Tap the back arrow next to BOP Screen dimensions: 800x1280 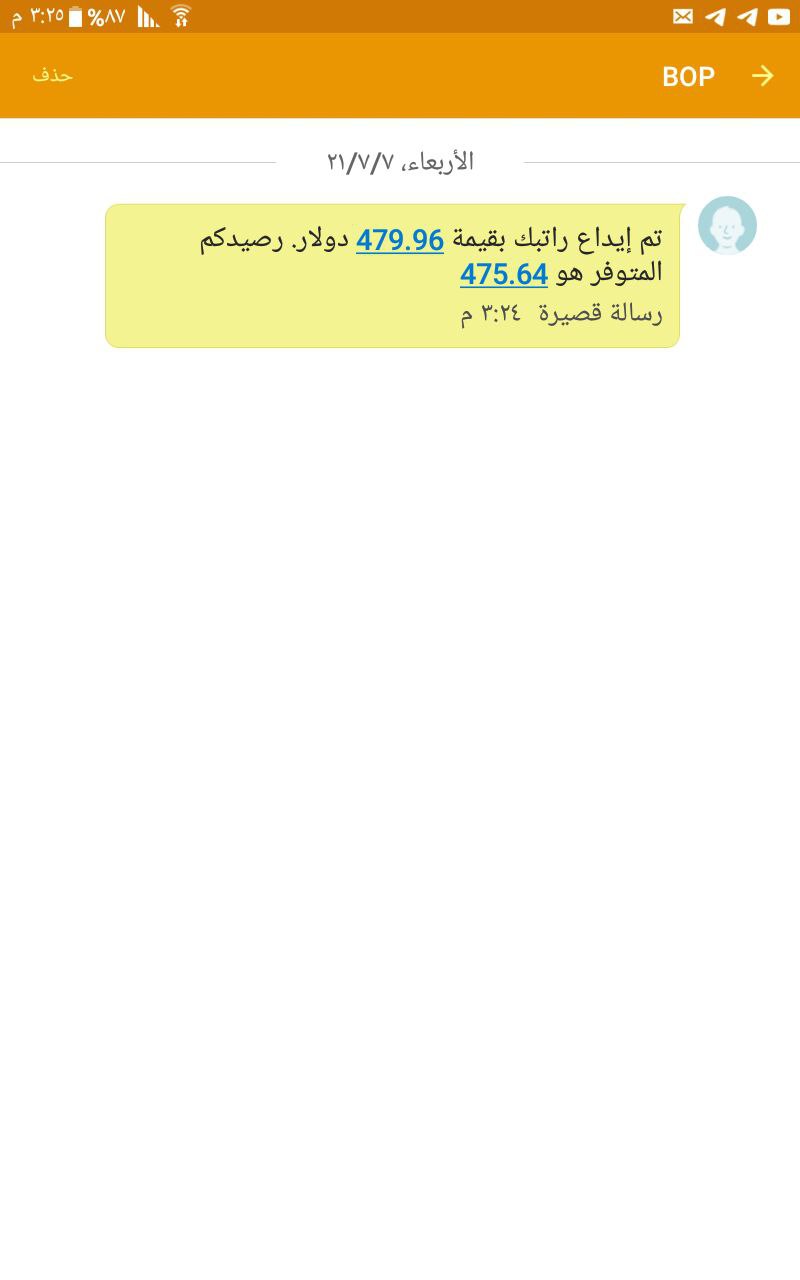[763, 76]
